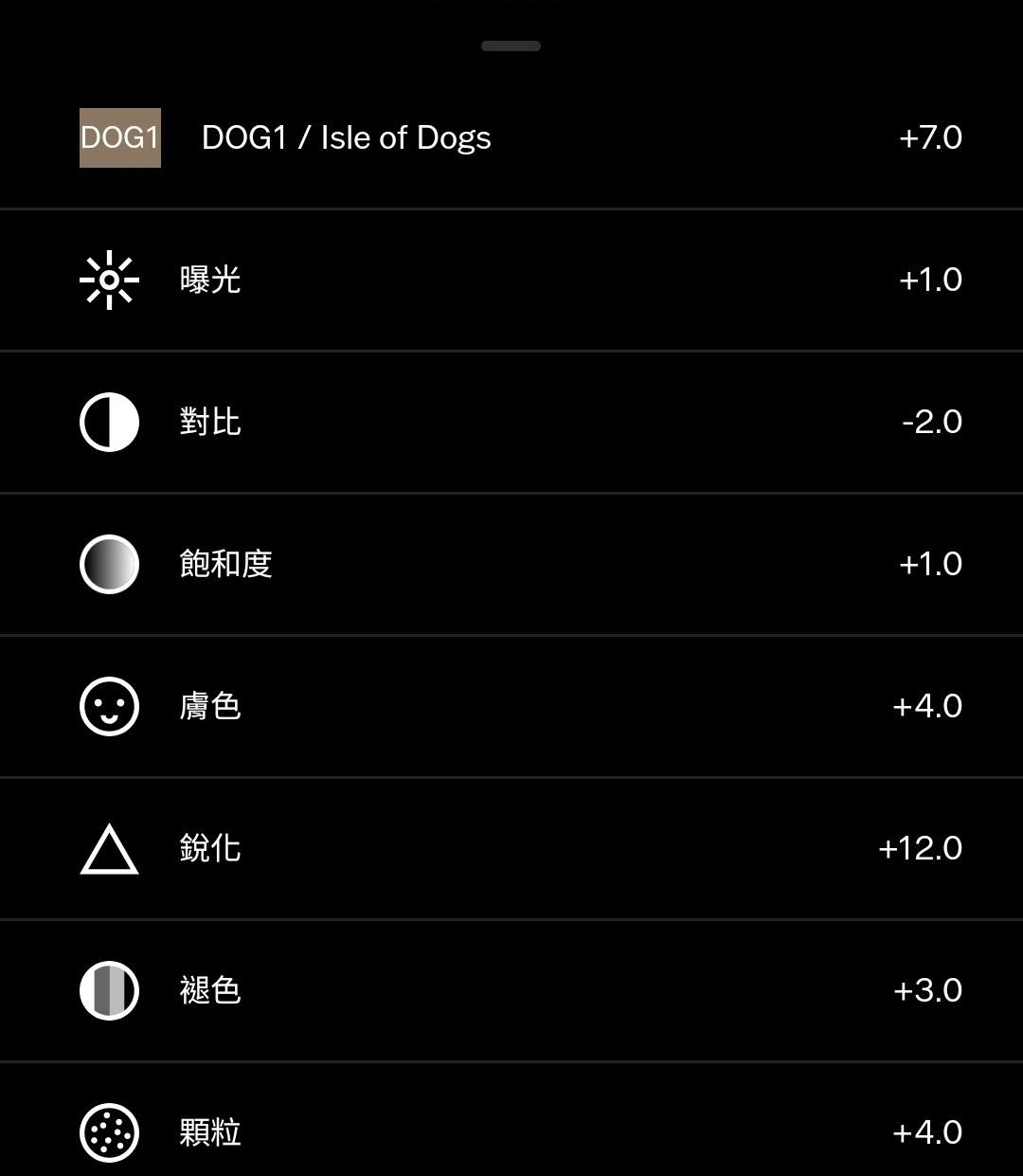Select the 曝光 adjustment row
Screen dimensions: 1023x1176
pos(210,280)
